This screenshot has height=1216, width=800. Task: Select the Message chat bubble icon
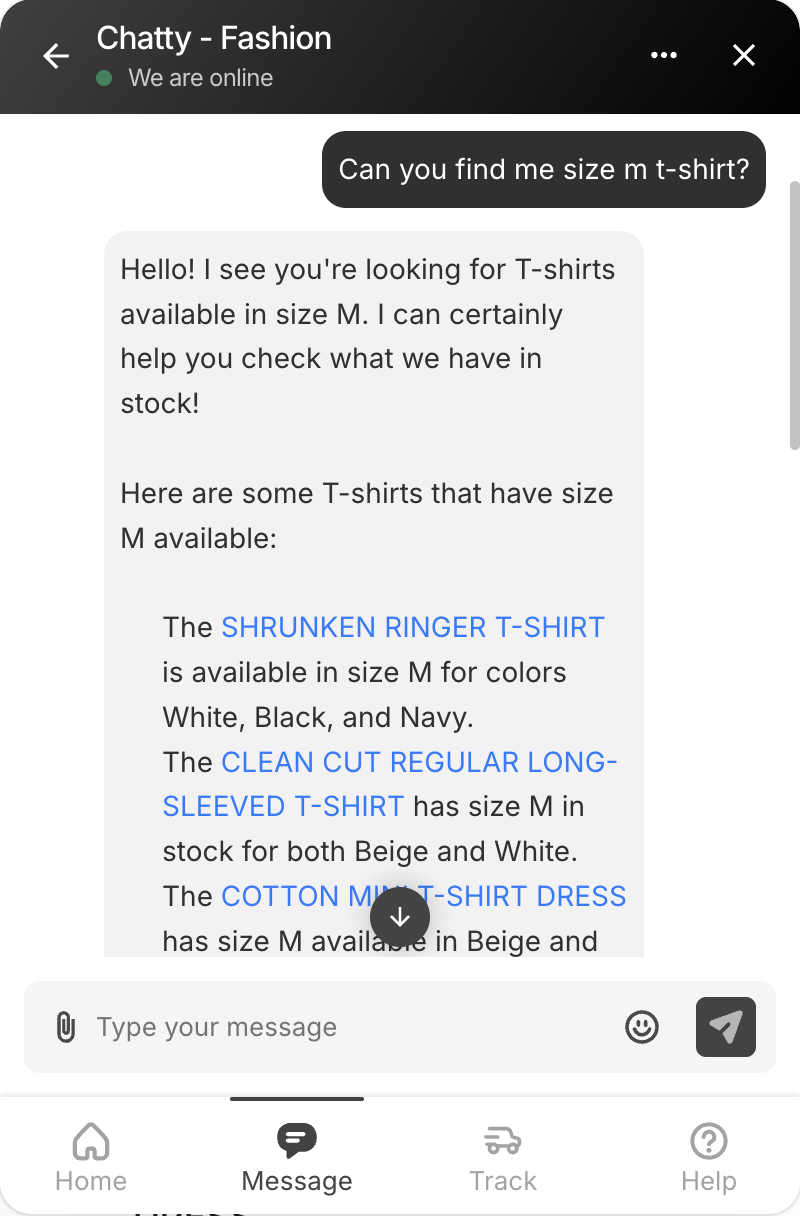pyautogui.click(x=296, y=1140)
